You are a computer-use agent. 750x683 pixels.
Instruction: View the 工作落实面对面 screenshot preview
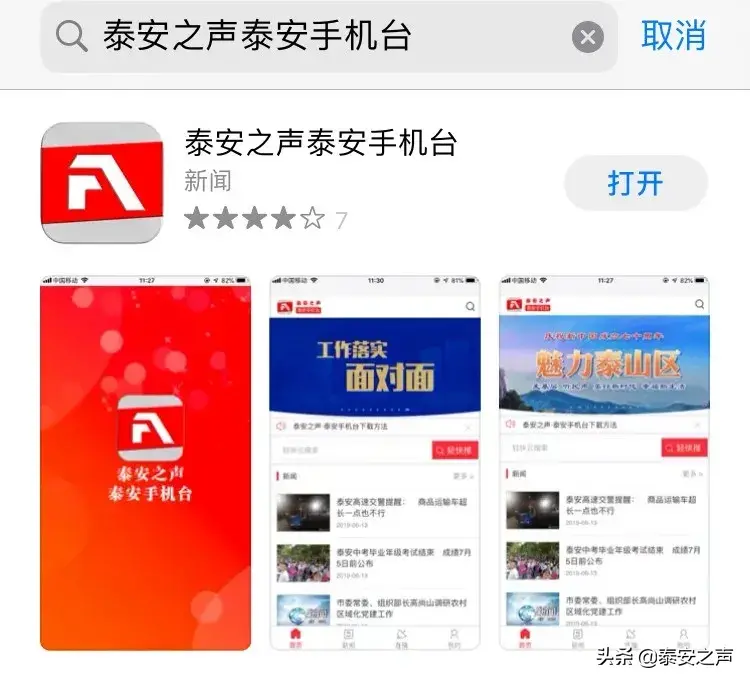[375, 462]
